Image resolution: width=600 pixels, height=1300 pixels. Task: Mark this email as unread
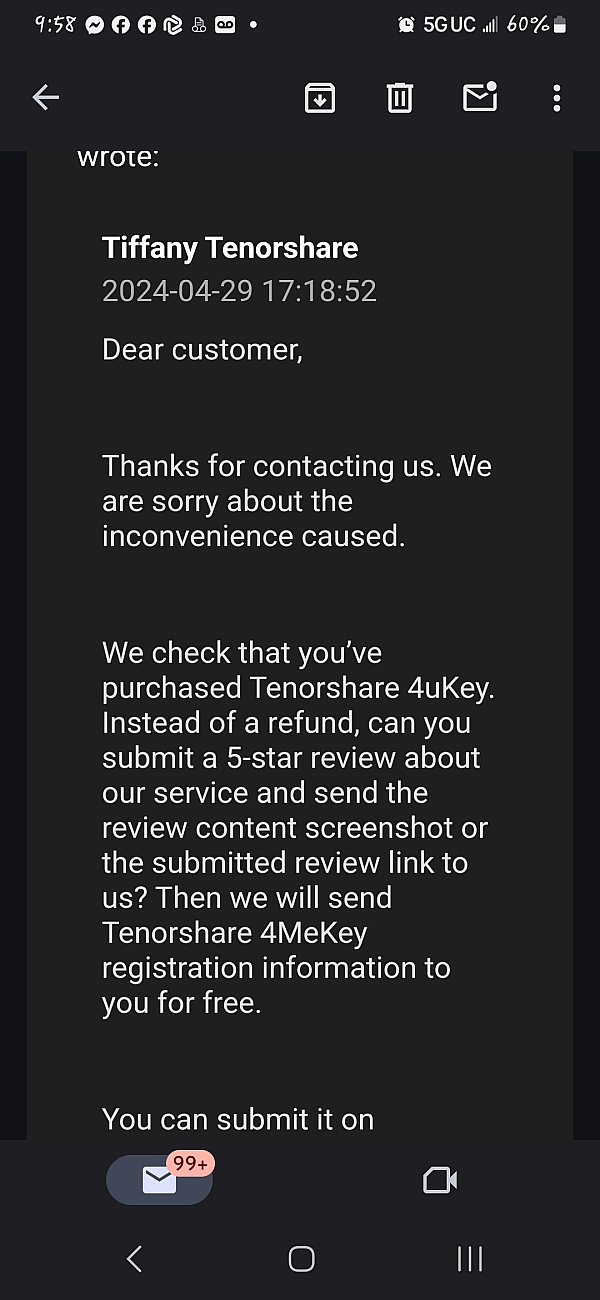[480, 97]
